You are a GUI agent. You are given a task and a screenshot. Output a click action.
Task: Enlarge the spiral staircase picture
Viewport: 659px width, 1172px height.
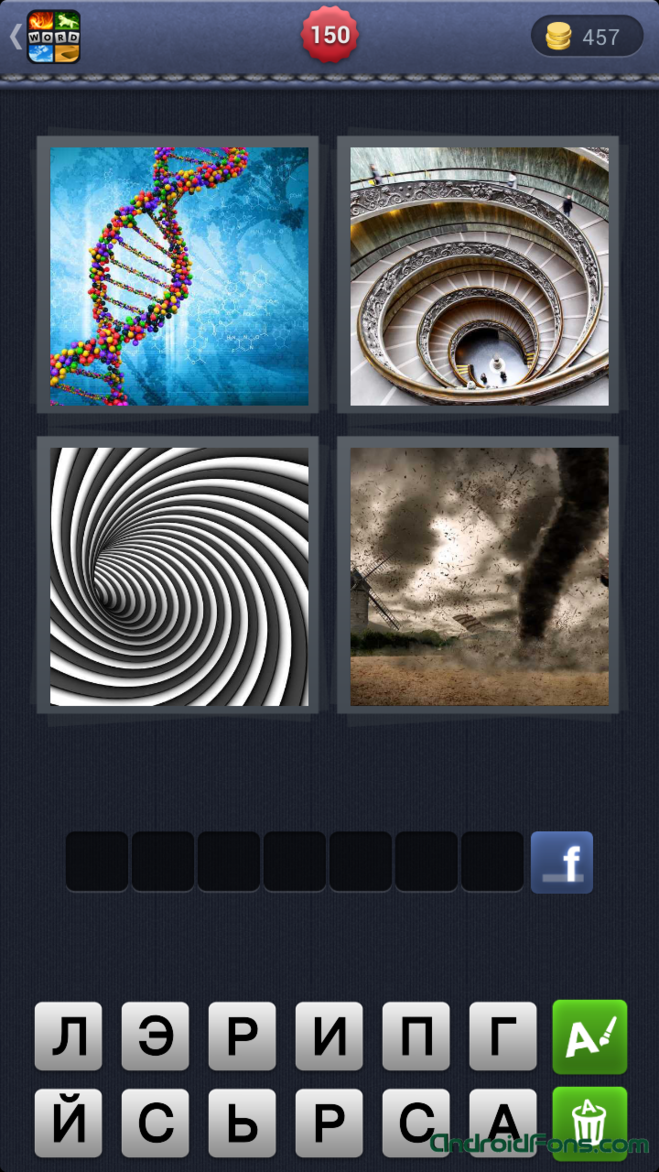click(x=479, y=276)
